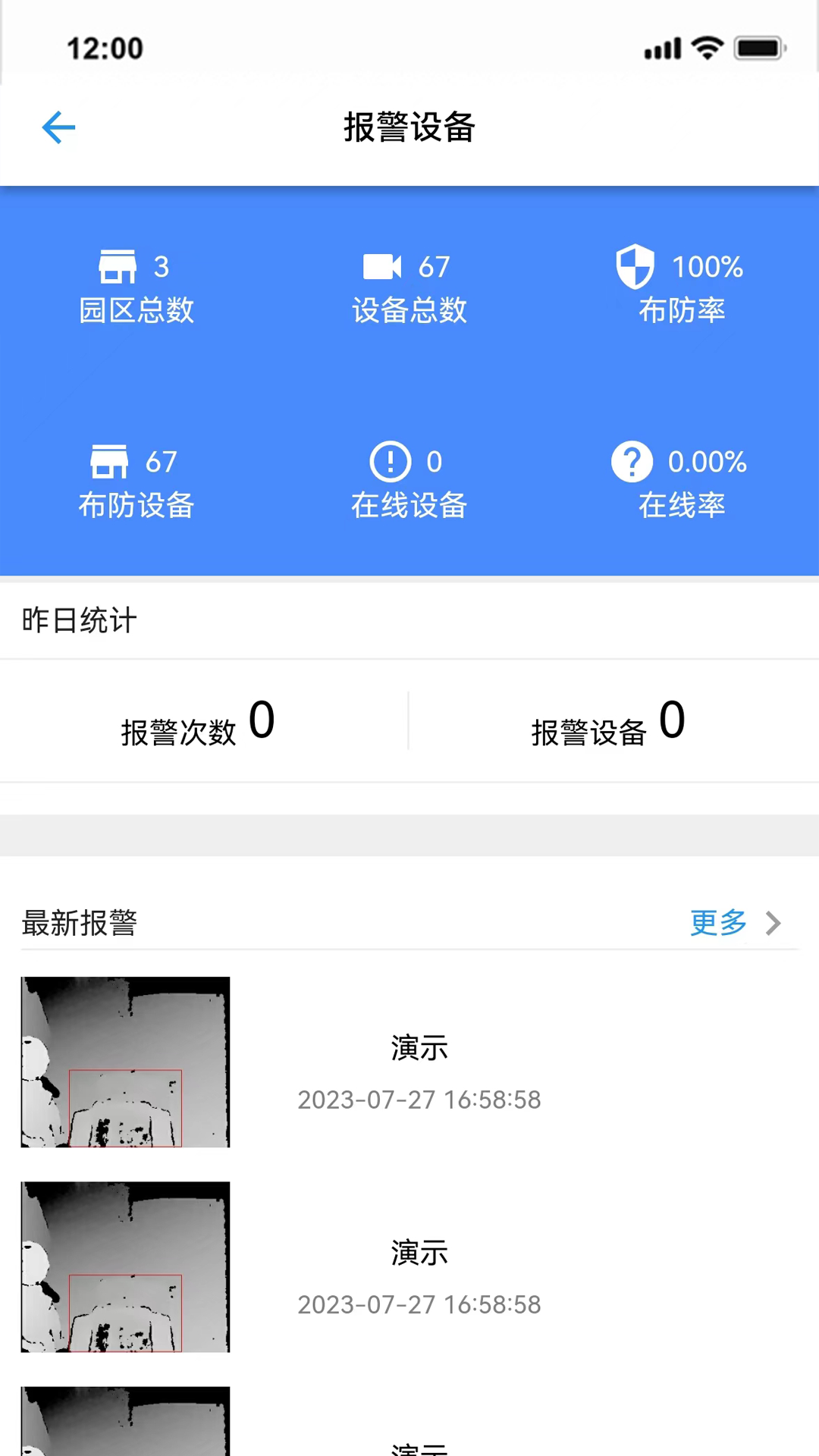The width and height of the screenshot is (819, 1456).
Task: Select the 昨日统计 section header
Action: click(x=78, y=620)
